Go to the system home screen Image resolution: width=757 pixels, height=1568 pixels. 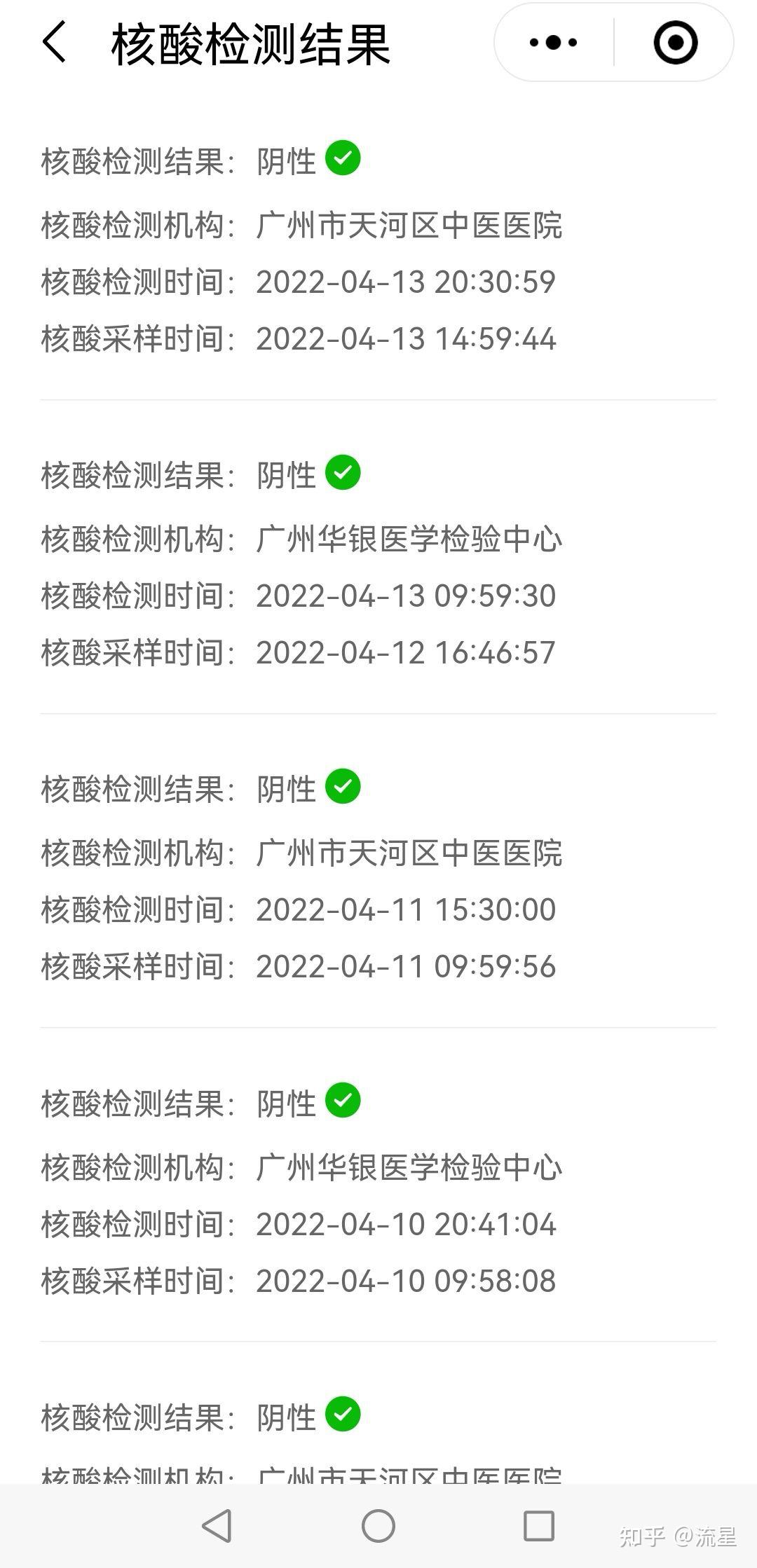[378, 1525]
